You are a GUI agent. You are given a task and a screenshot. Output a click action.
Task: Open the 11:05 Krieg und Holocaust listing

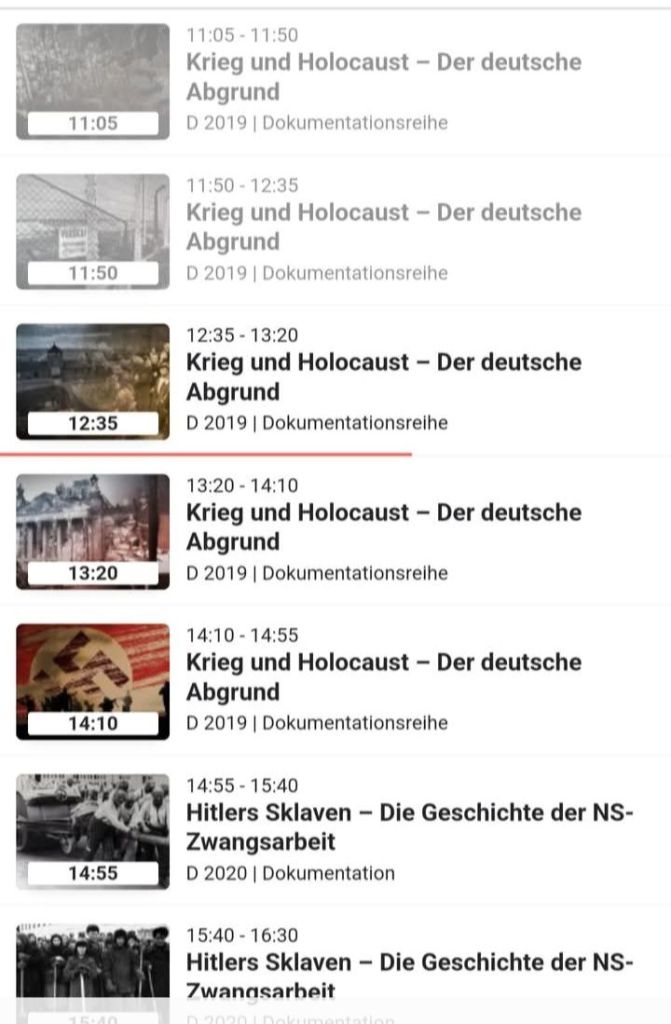pos(383,77)
